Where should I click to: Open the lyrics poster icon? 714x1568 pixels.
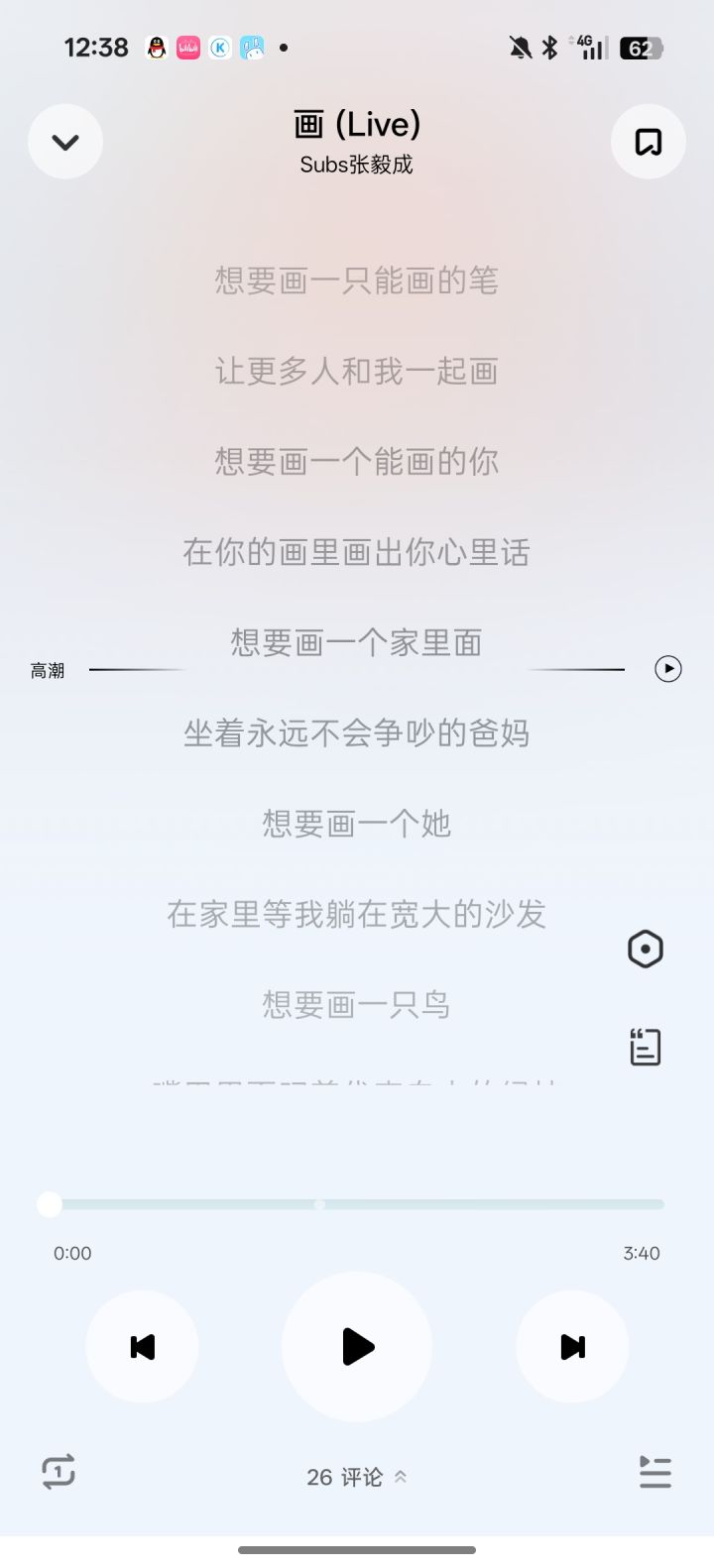(646, 1046)
